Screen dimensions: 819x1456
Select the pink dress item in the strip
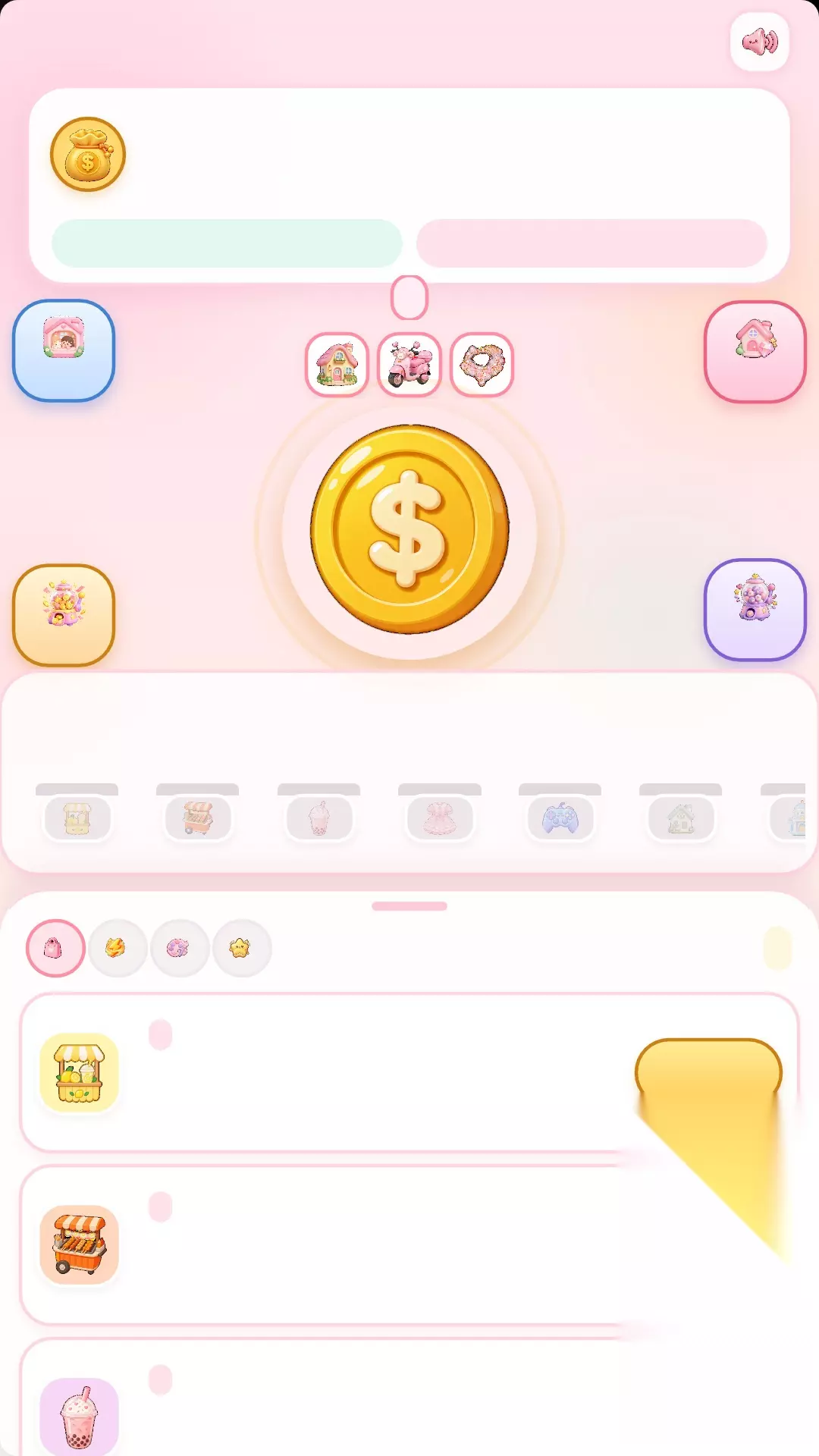click(440, 819)
